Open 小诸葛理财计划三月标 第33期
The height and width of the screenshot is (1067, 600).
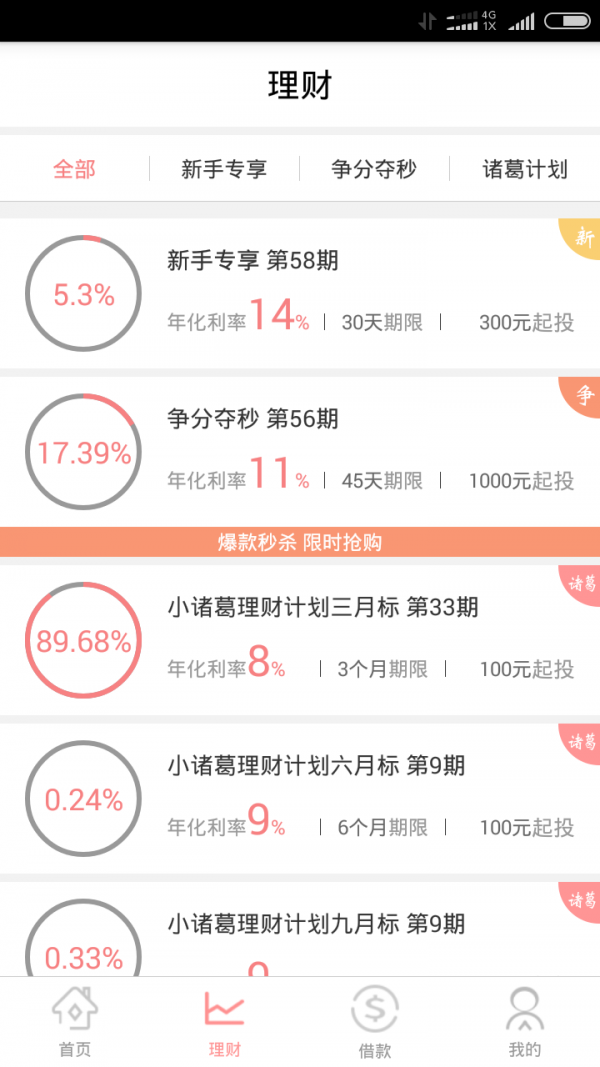(300, 640)
